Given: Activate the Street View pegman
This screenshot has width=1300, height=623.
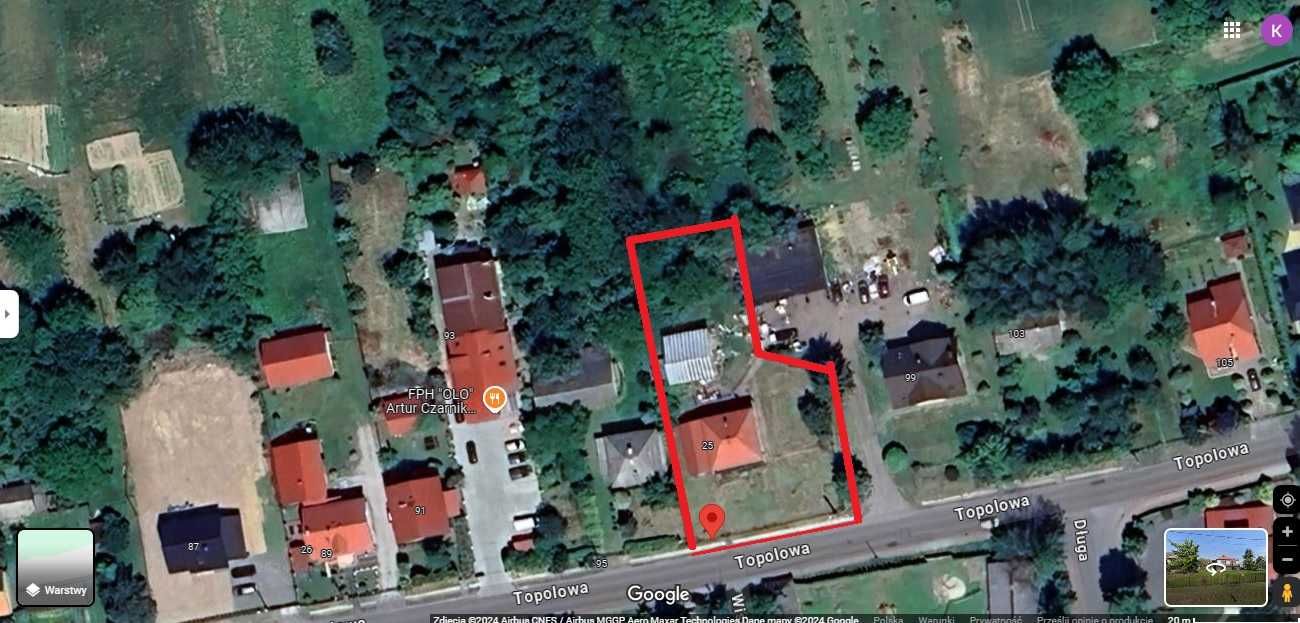Looking at the screenshot, I should (x=1287, y=594).
